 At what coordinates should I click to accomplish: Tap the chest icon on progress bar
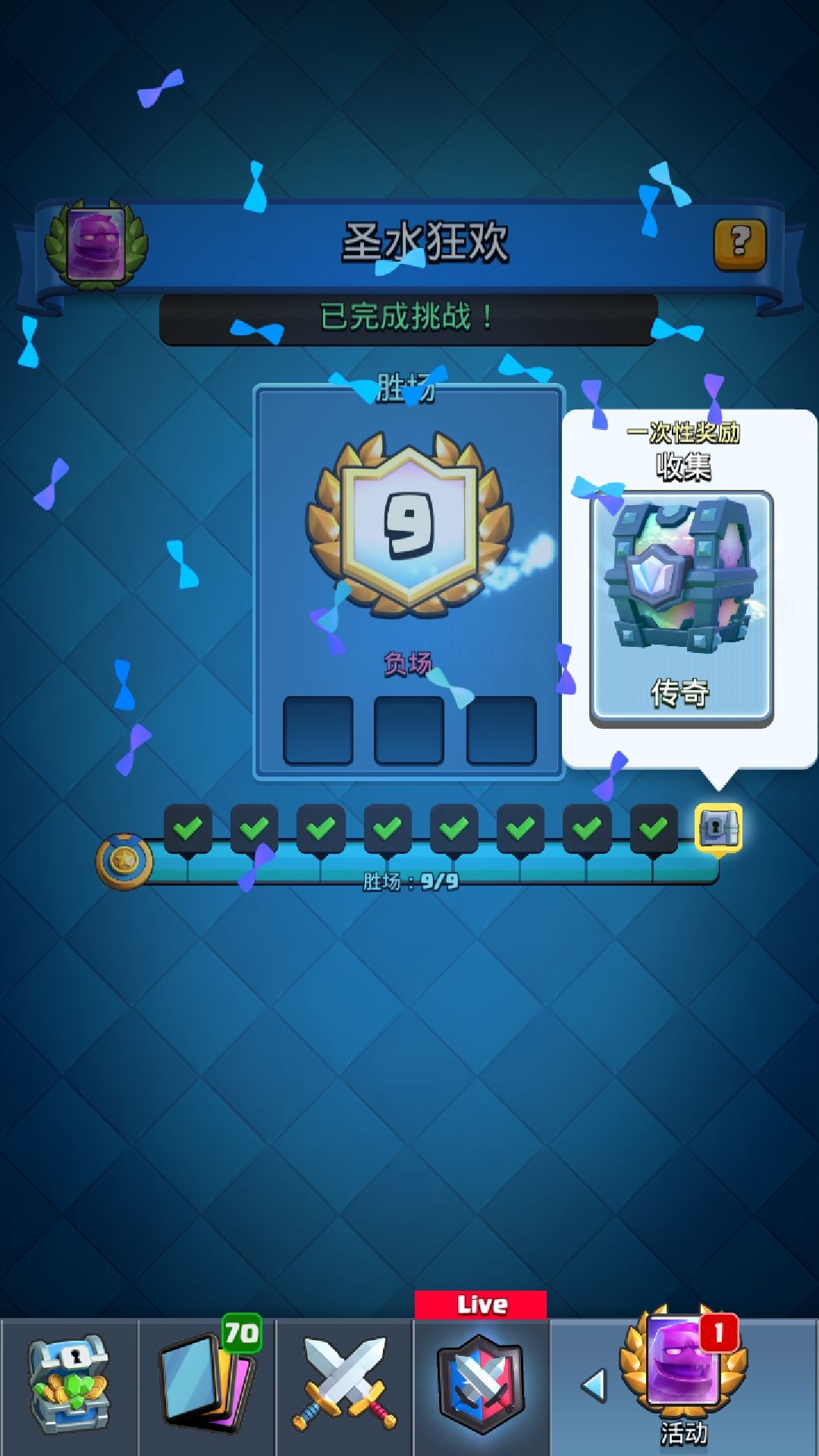tap(718, 827)
